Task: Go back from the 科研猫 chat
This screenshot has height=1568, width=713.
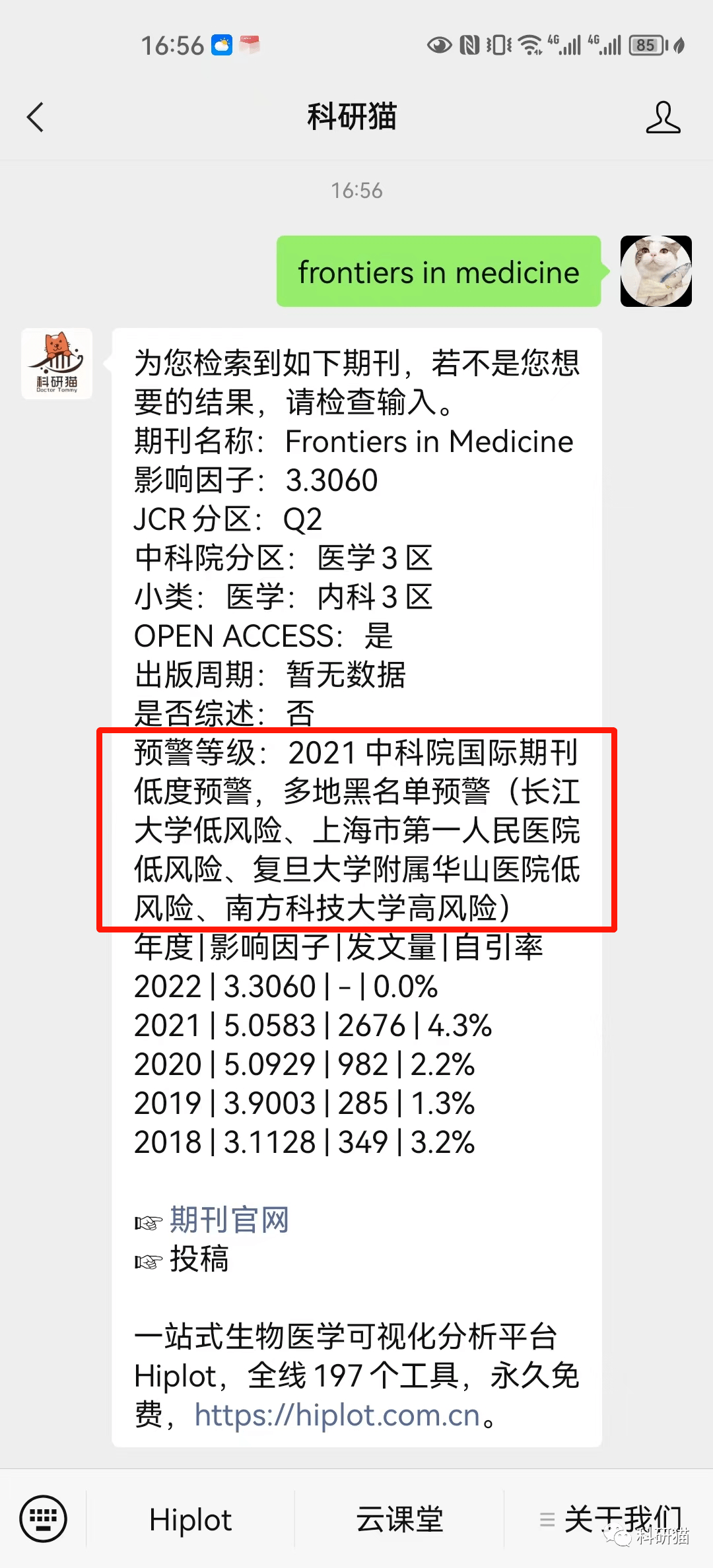Action: tap(36, 117)
